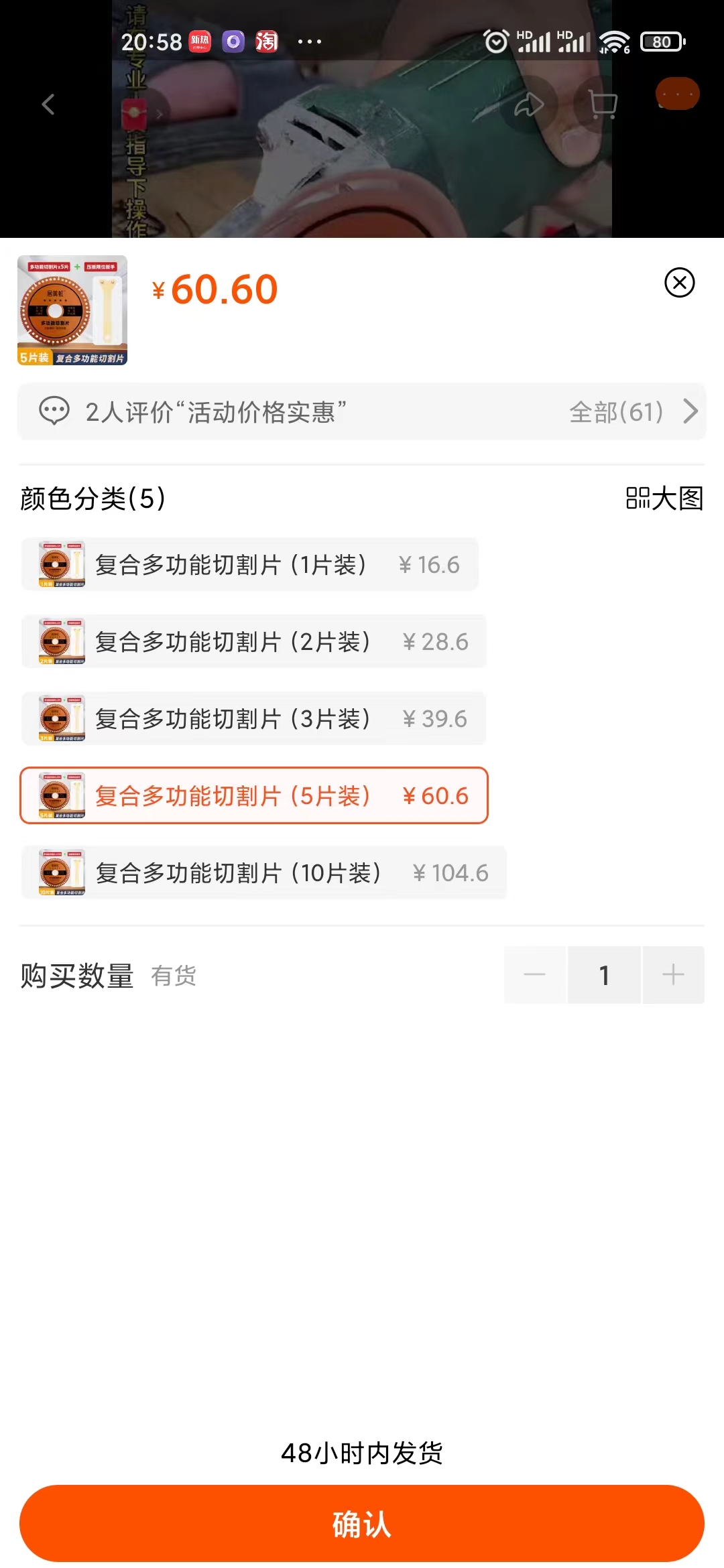The width and height of the screenshot is (724, 1568).
Task: Increase purchase quantity with plus button
Action: [x=673, y=975]
